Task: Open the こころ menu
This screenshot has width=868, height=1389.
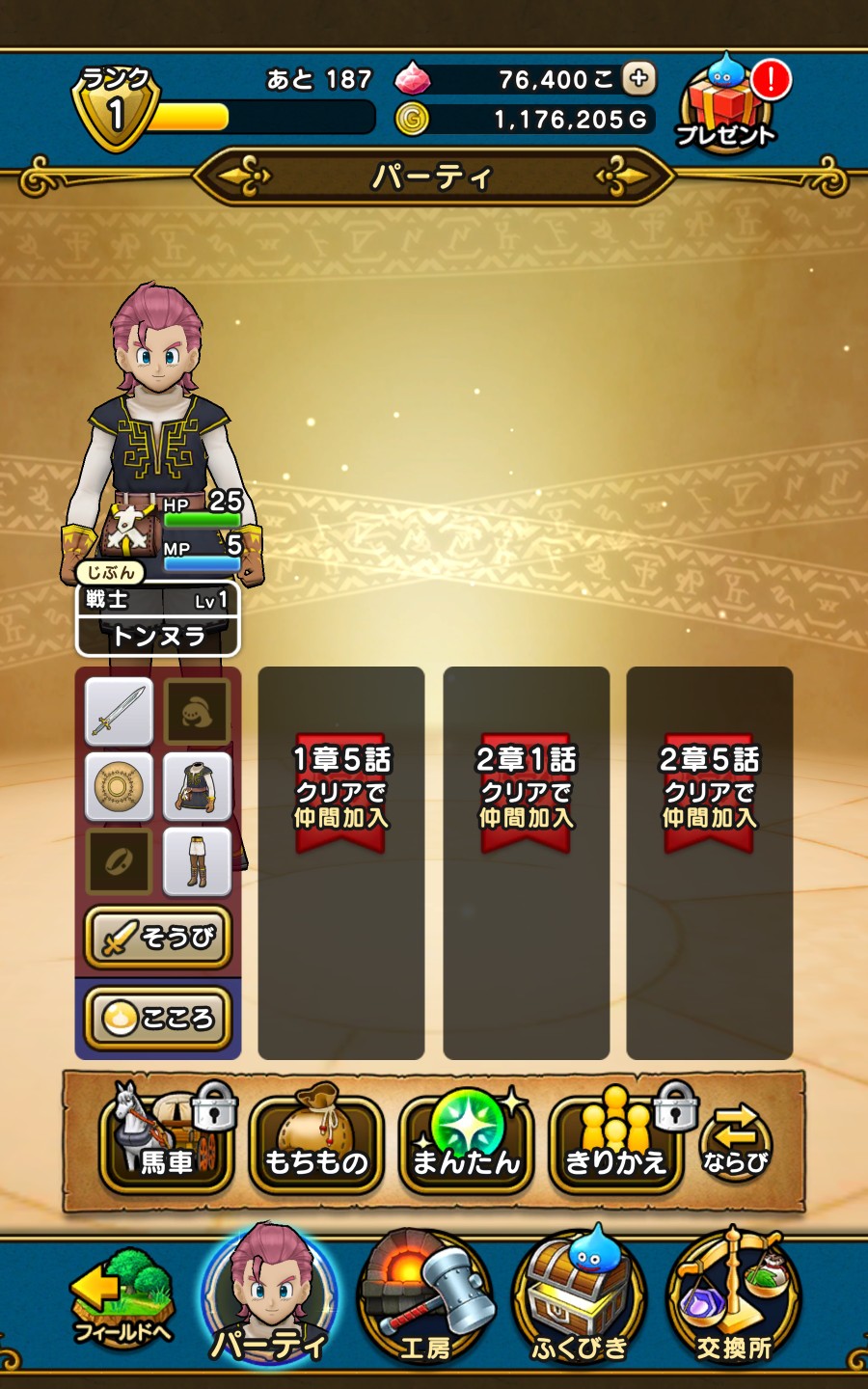Action: (x=158, y=1018)
